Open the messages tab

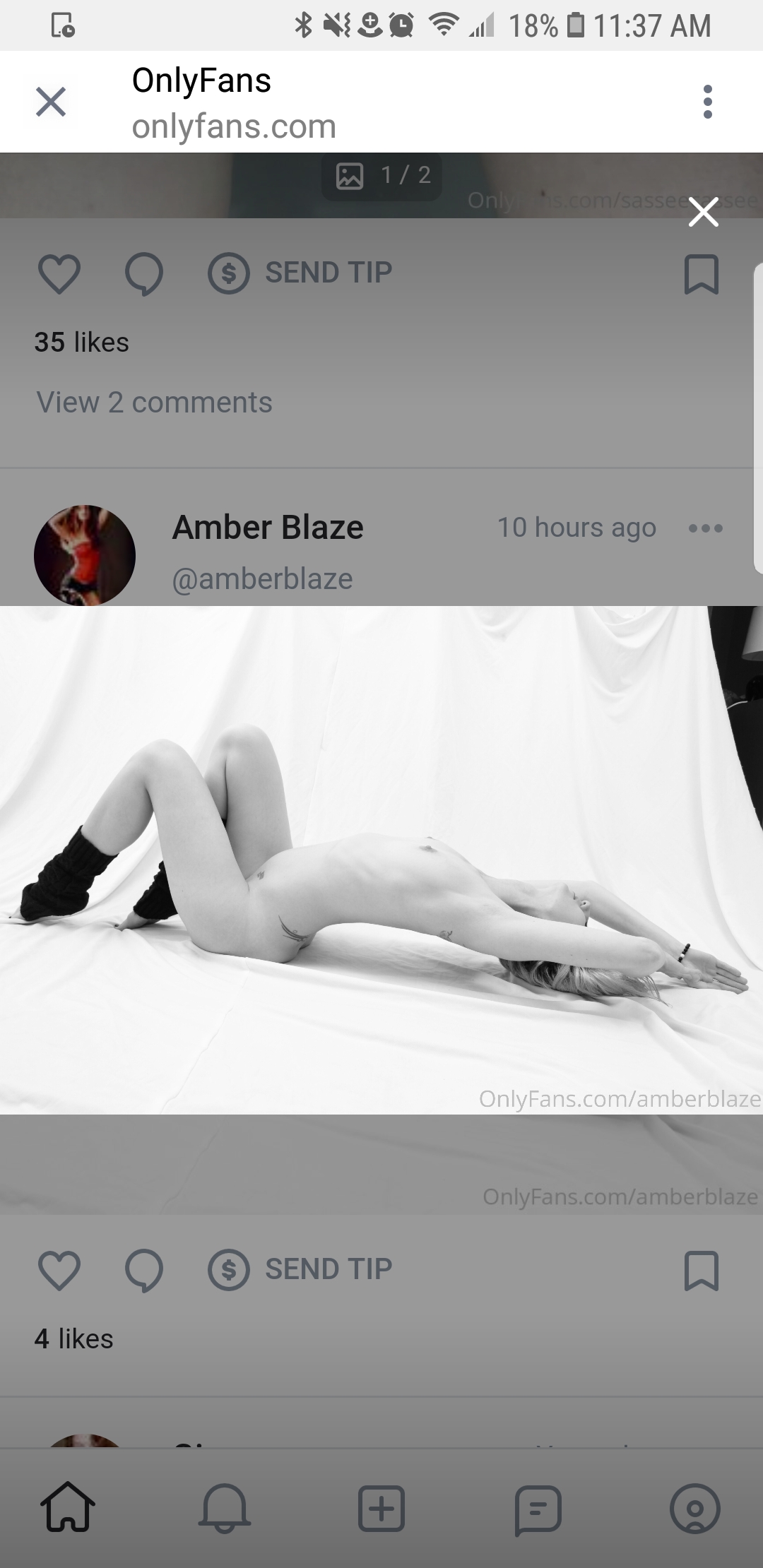(x=538, y=1507)
